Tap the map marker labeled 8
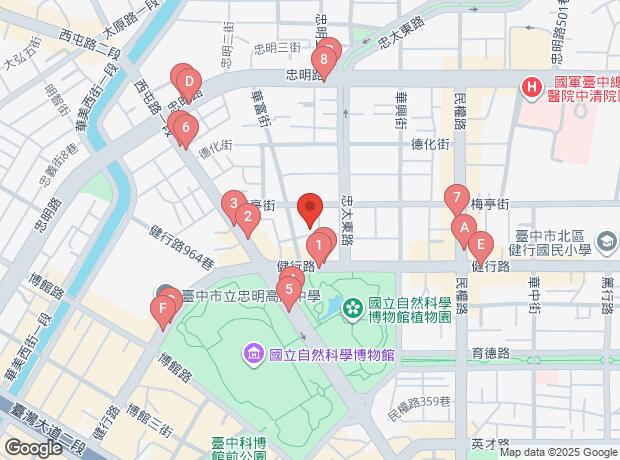Viewport: 620px width, 460px height. [x=322, y=60]
